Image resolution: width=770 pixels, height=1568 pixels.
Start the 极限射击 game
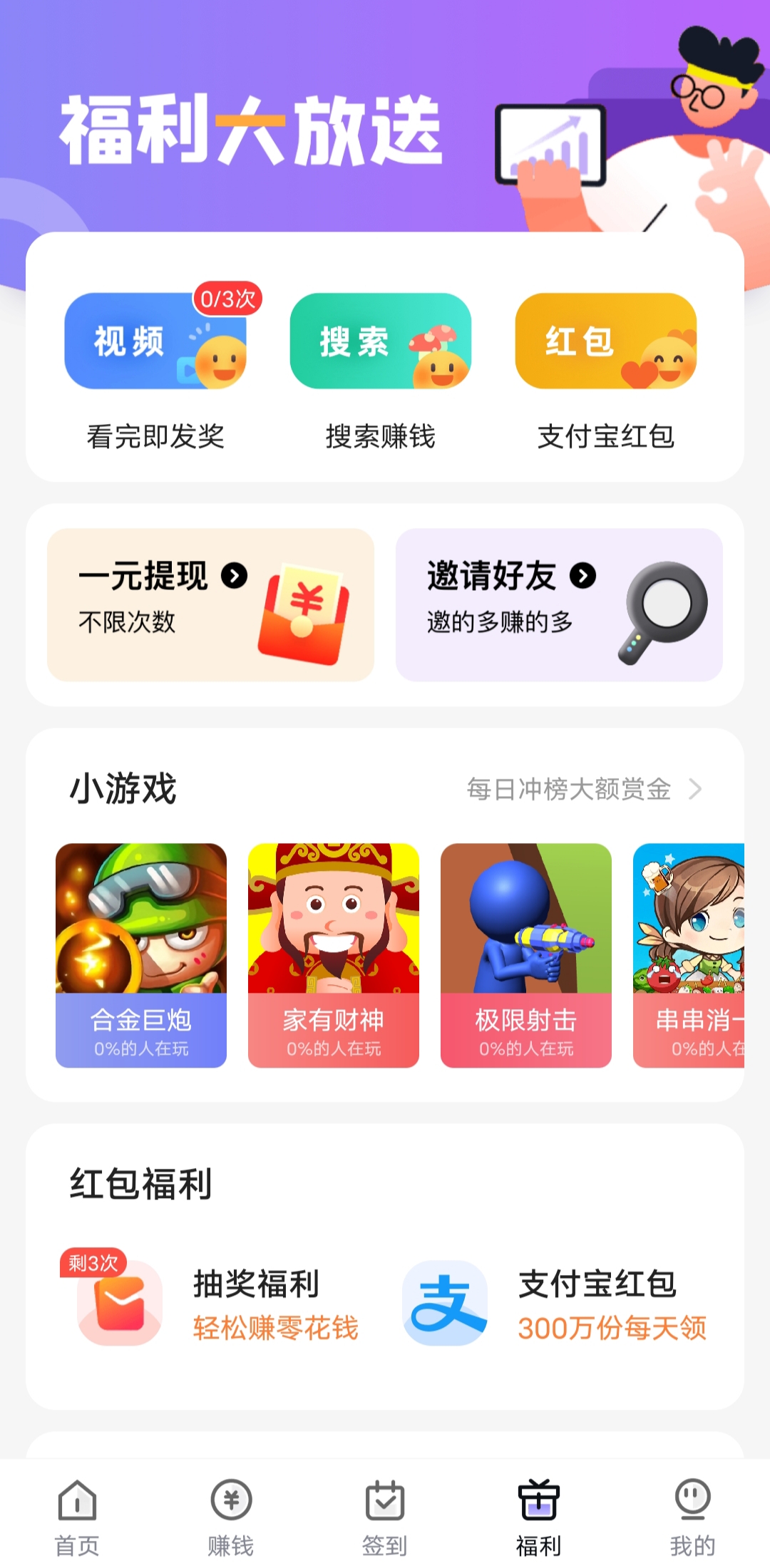526,955
